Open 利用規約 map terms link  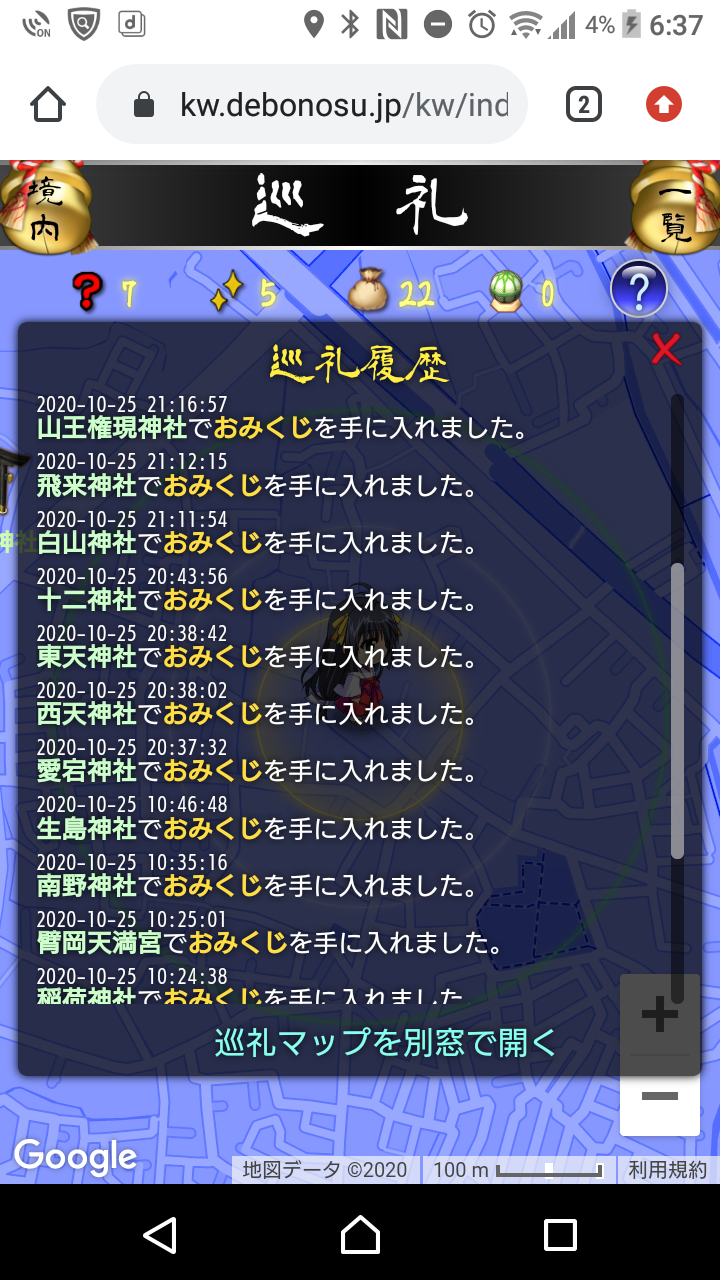[x=667, y=1169]
